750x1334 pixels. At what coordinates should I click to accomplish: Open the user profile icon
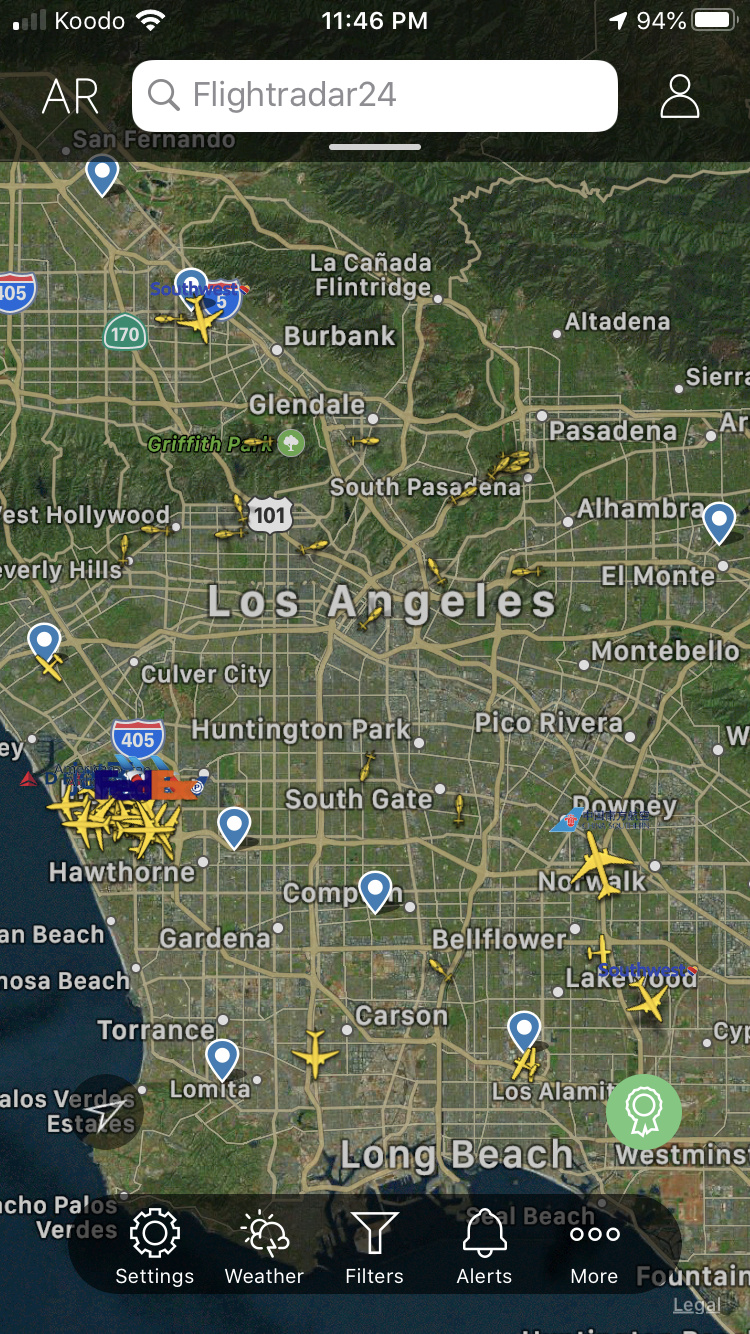[680, 96]
